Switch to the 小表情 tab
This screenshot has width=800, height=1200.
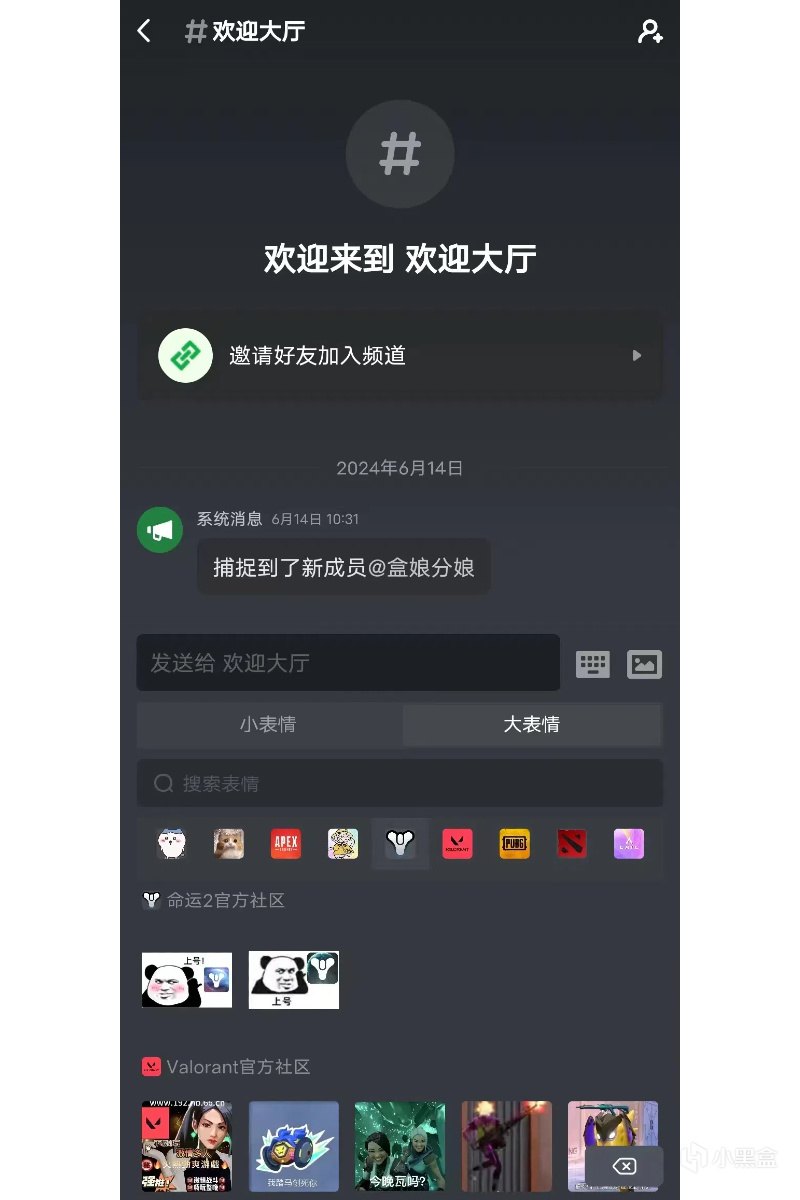[x=268, y=725]
